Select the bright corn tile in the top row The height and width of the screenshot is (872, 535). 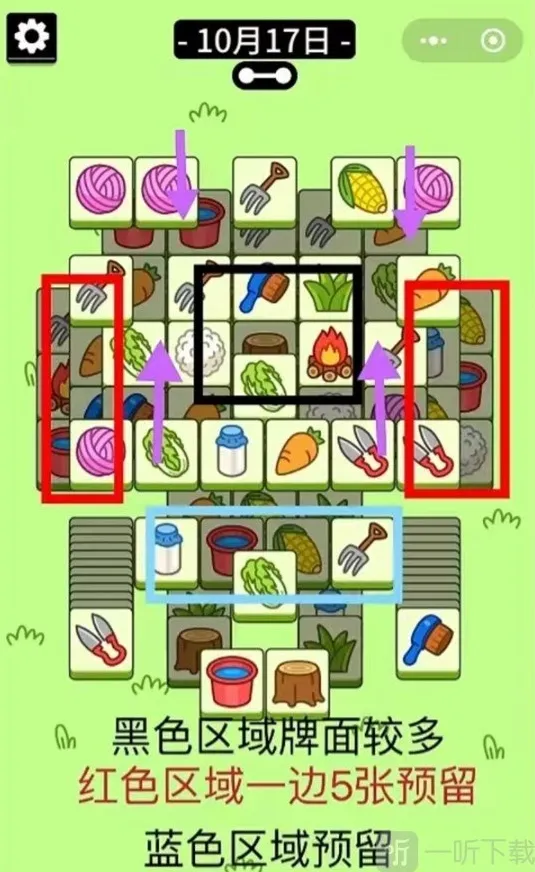(x=363, y=192)
